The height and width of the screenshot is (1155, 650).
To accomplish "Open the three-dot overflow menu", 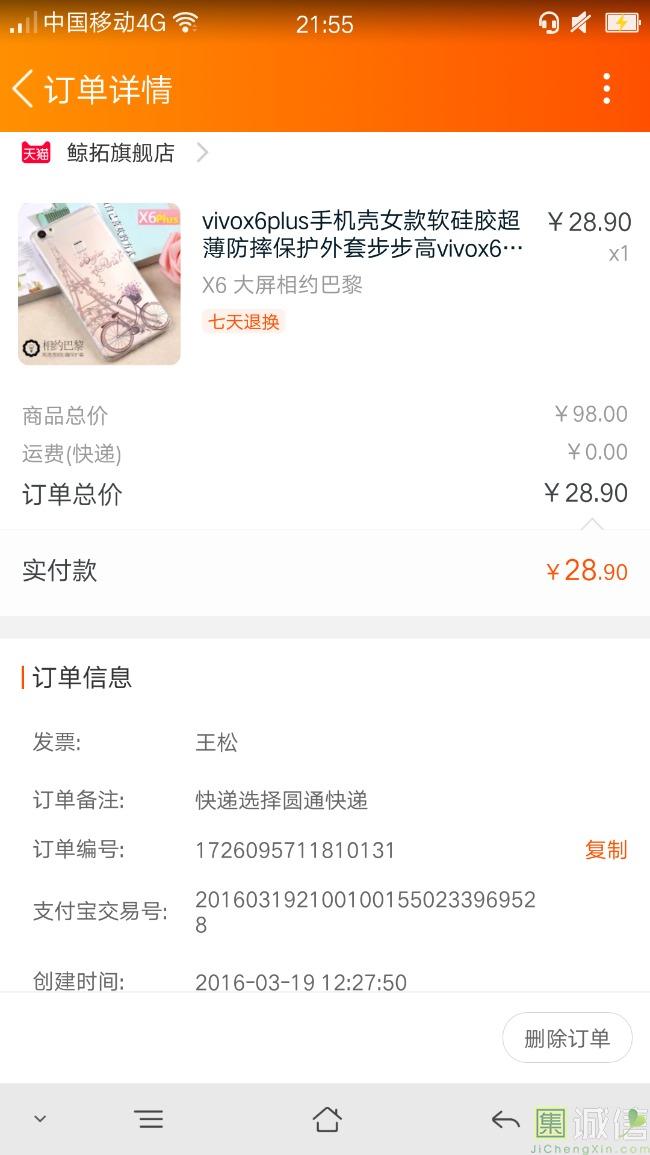I will tap(606, 89).
